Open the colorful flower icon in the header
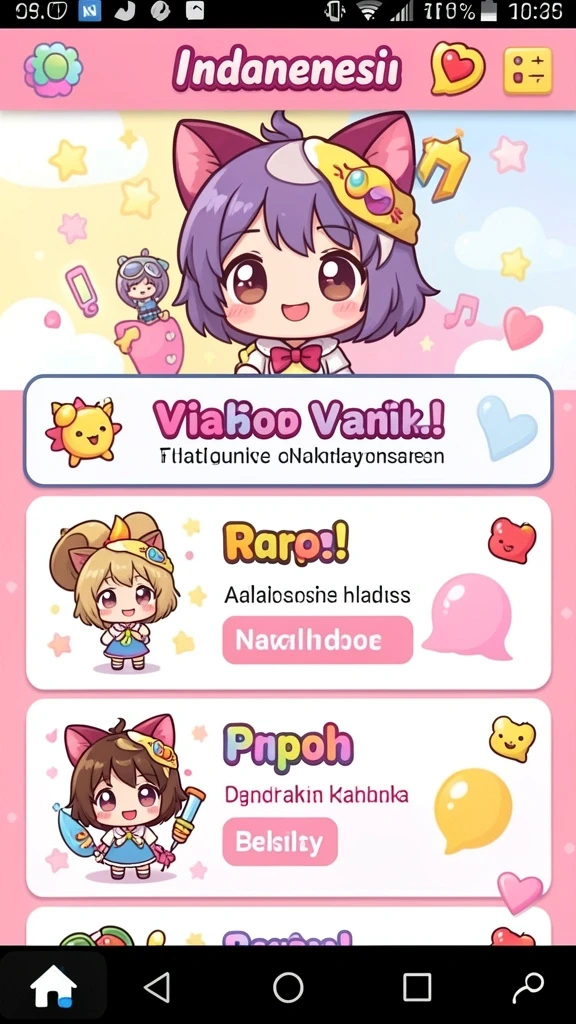 tap(54, 70)
